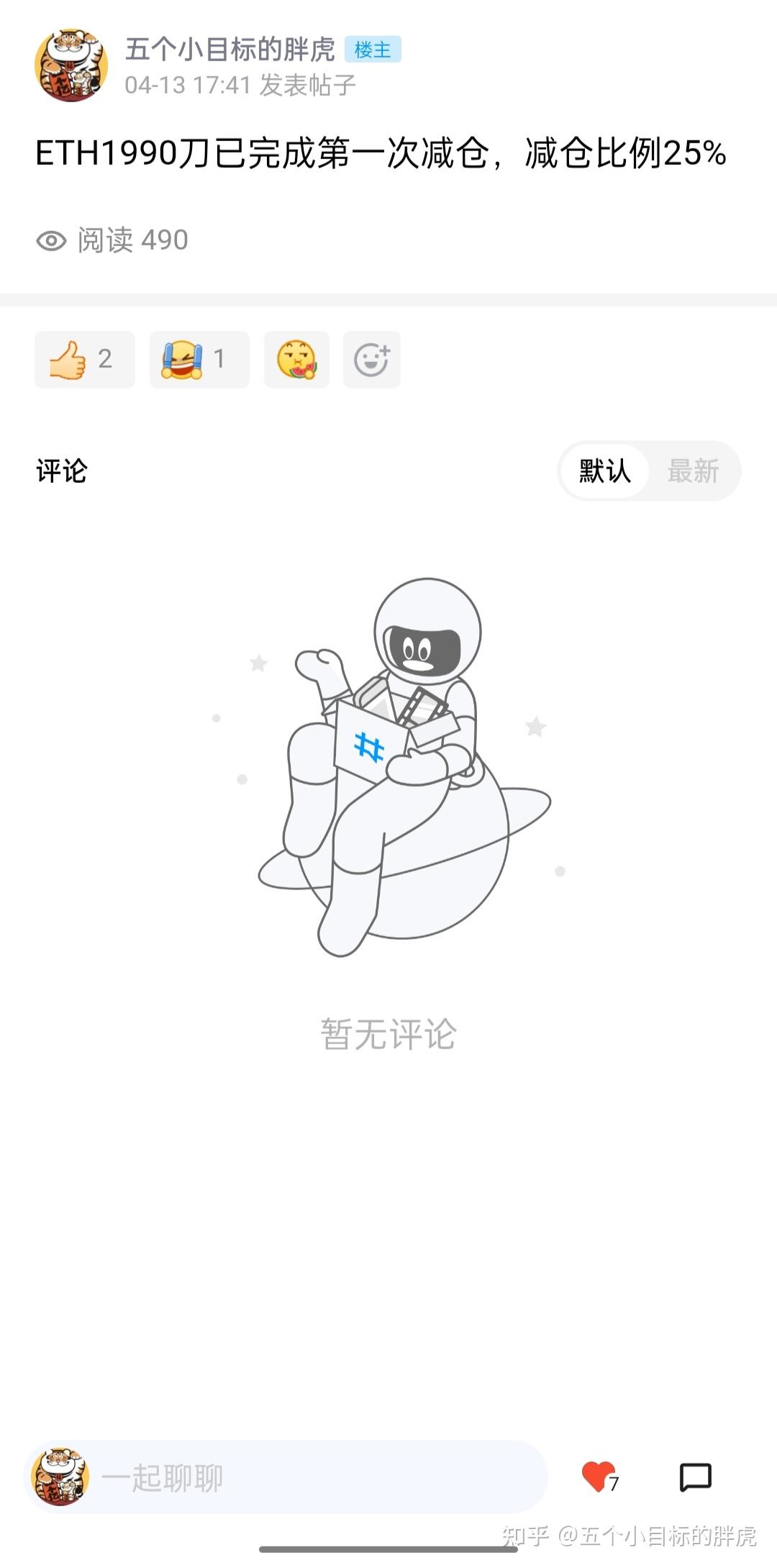Select the 默认 comment sort tab
Image resolution: width=777 pixels, height=1568 pixels.
[x=604, y=471]
